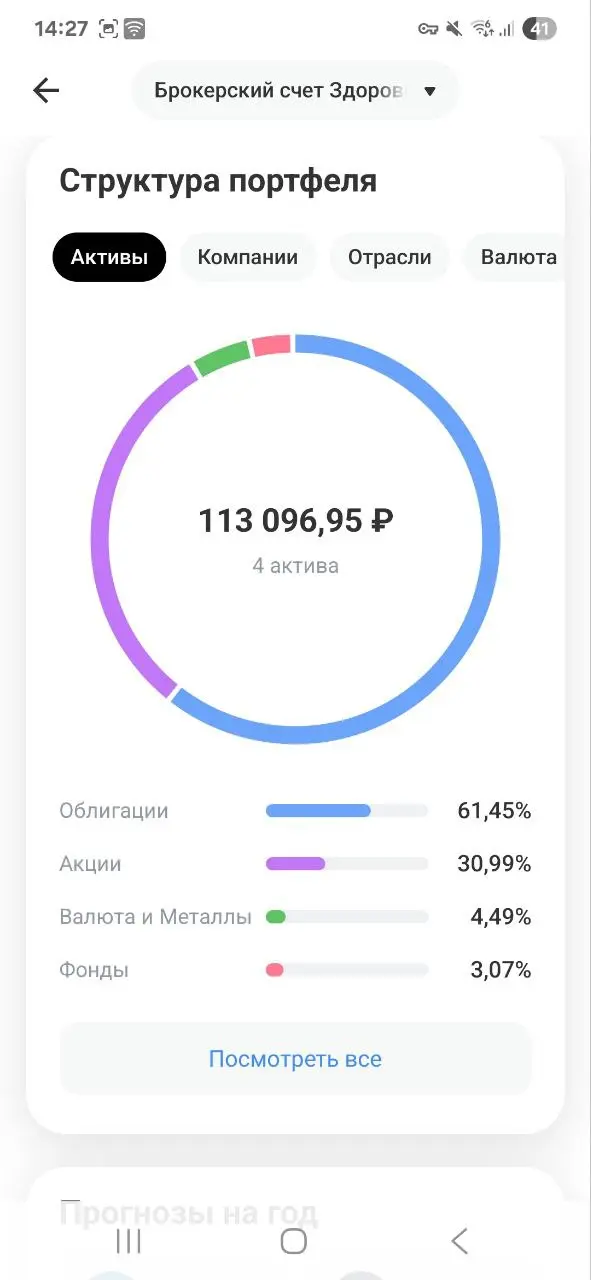Switch to the Компании chip
591x1280 pixels.
point(248,257)
